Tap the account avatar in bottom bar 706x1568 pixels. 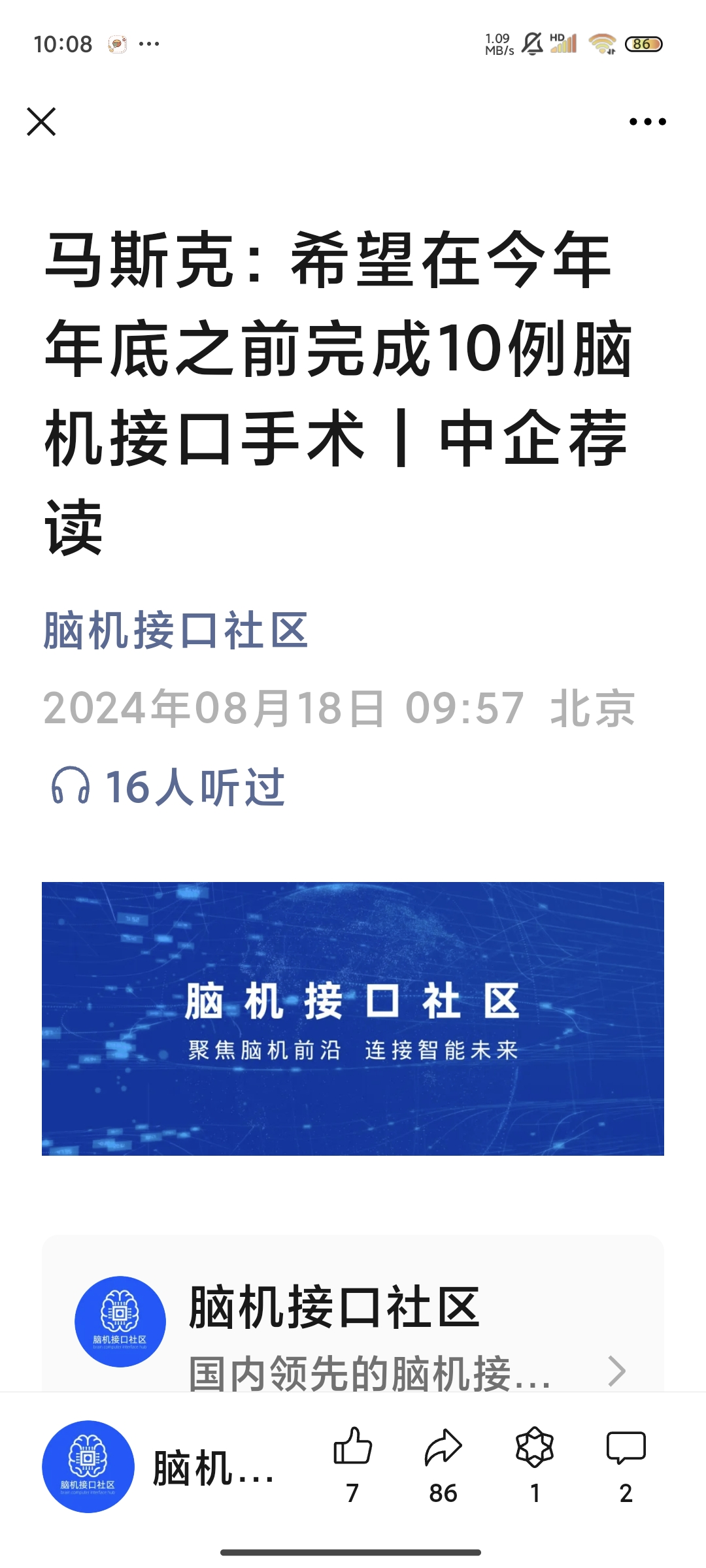coord(88,1467)
